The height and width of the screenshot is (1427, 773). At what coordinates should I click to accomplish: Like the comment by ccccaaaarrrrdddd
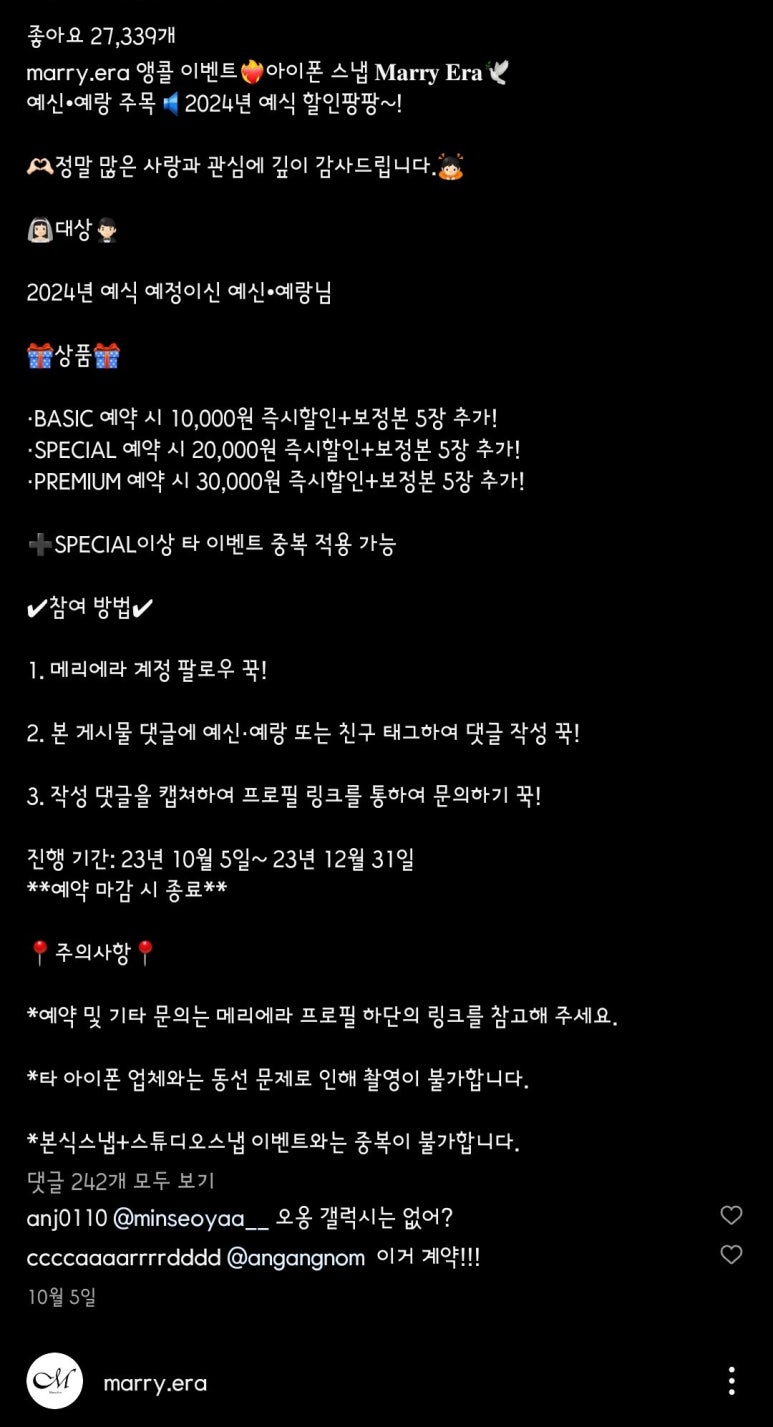732,1254
